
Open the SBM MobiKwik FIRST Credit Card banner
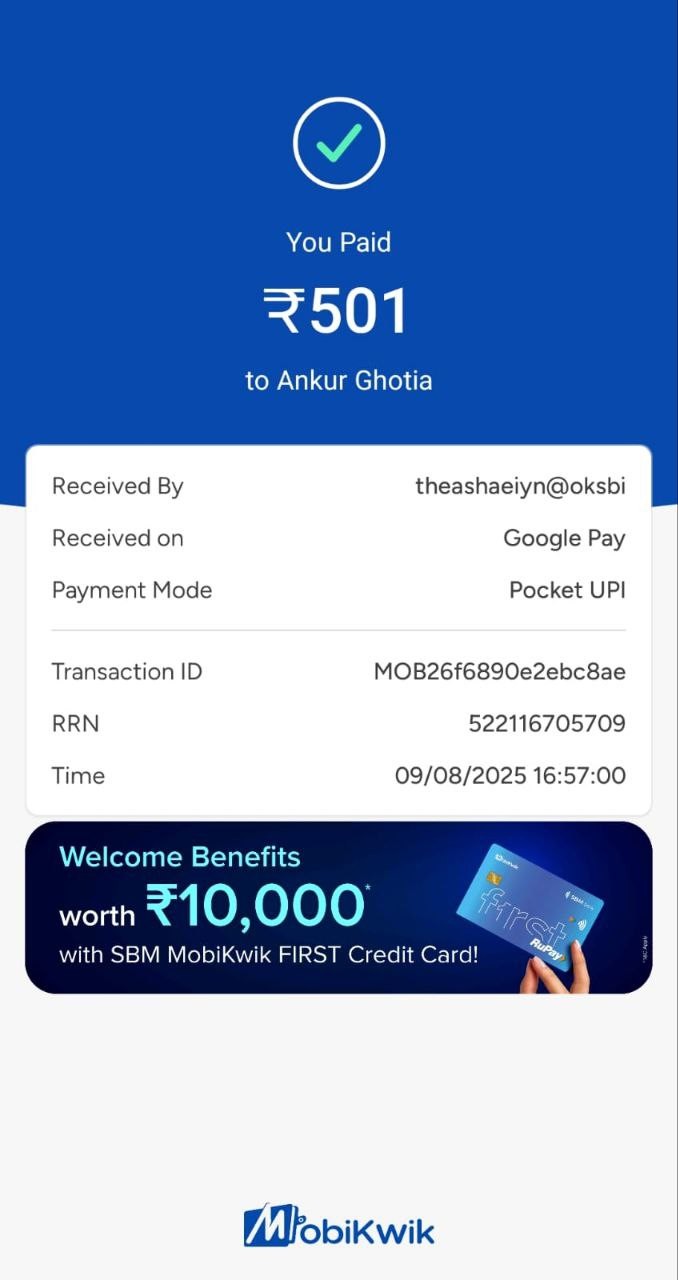(339, 907)
